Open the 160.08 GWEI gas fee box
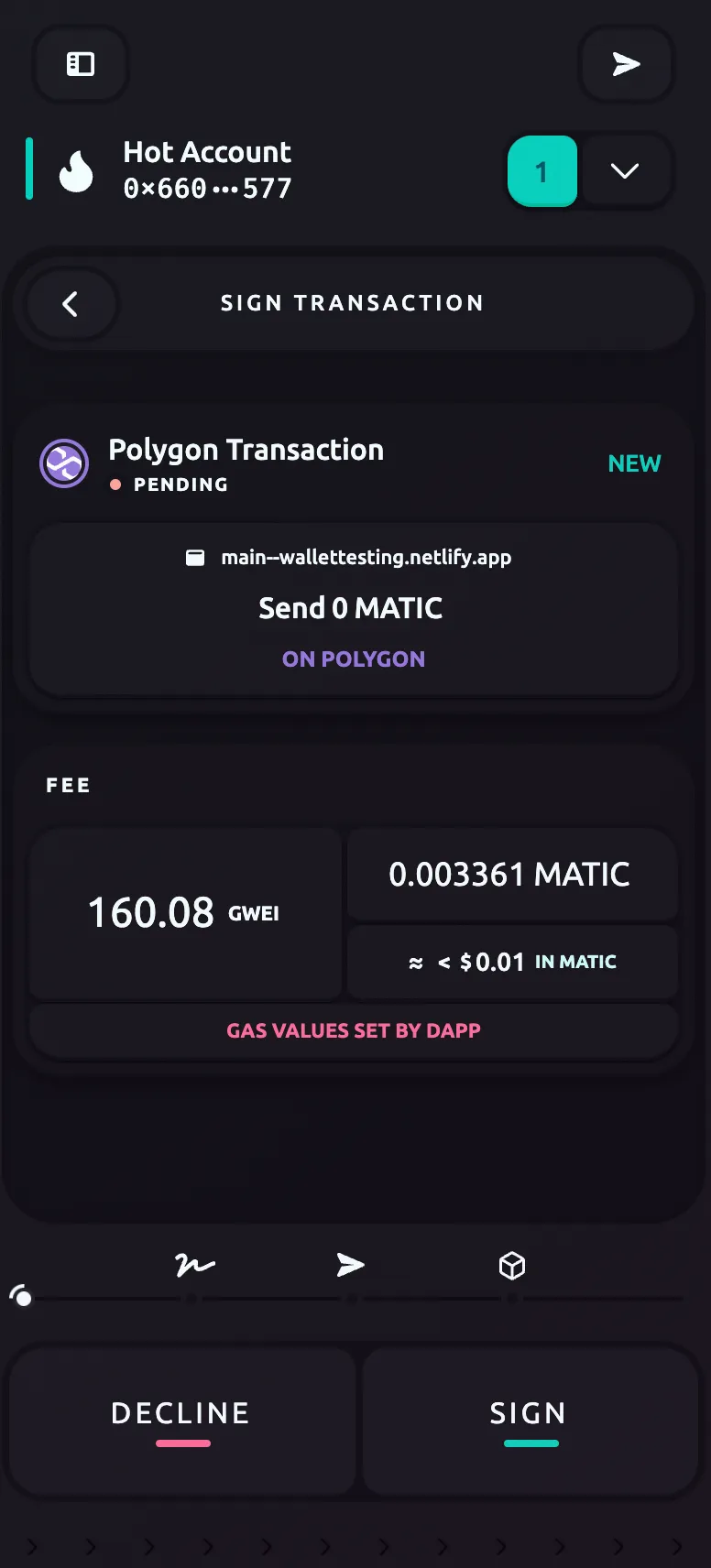711x1568 pixels. click(185, 913)
